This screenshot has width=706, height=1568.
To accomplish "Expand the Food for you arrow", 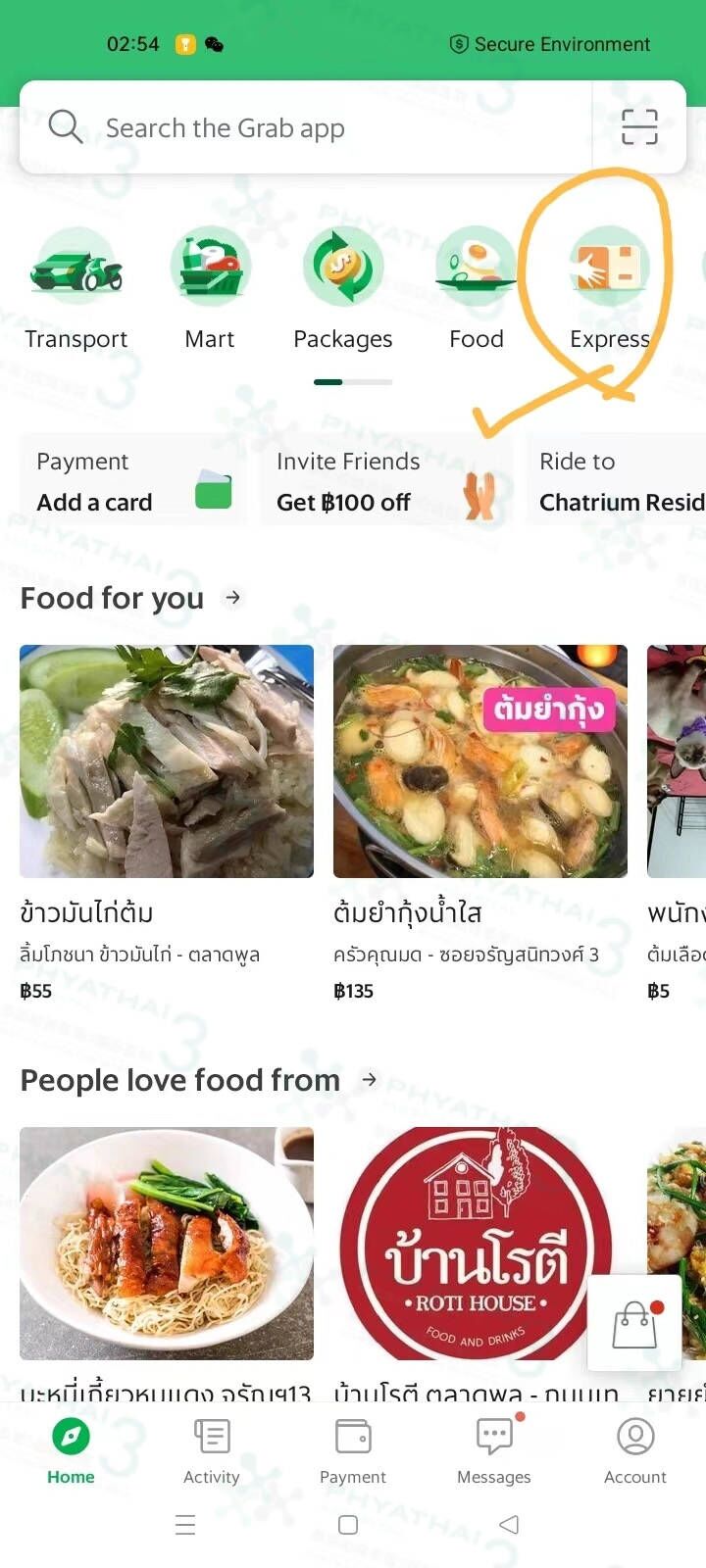I will 233,598.
